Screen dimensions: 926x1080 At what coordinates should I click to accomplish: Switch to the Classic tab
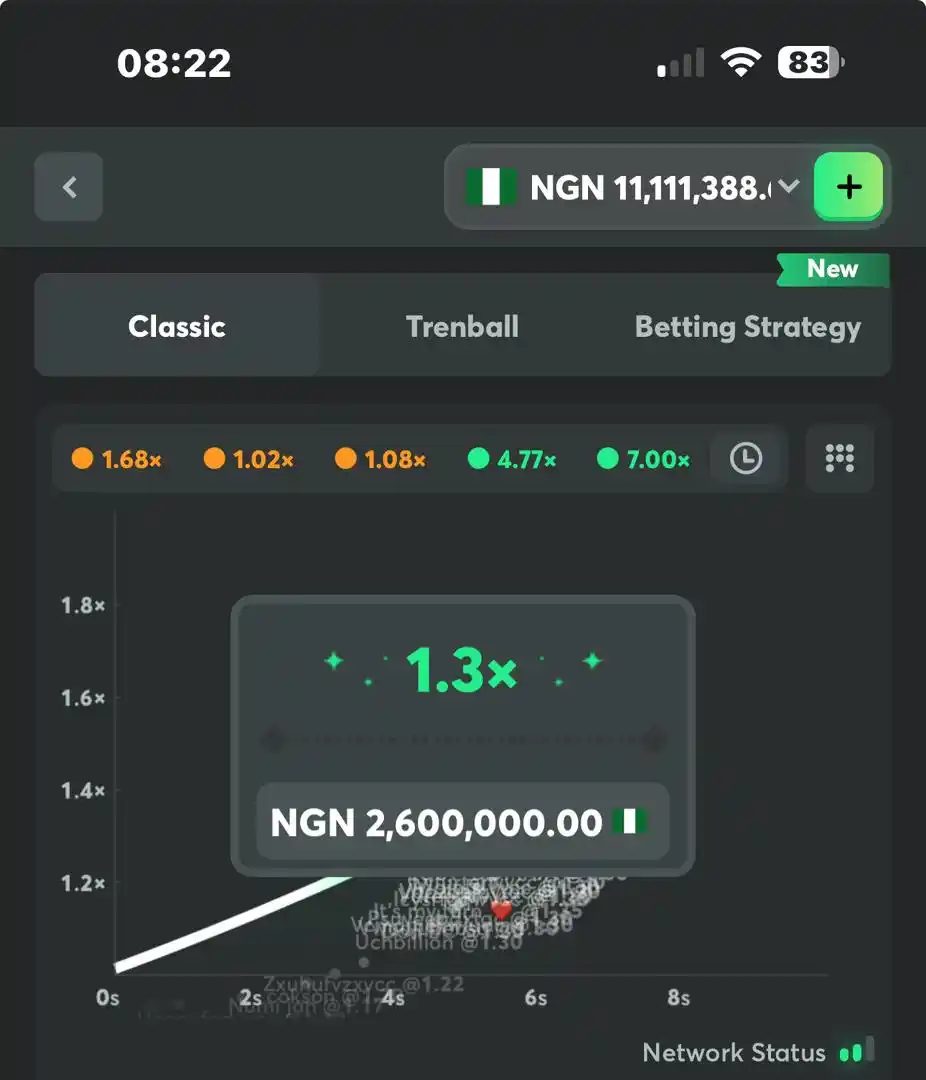pos(177,327)
